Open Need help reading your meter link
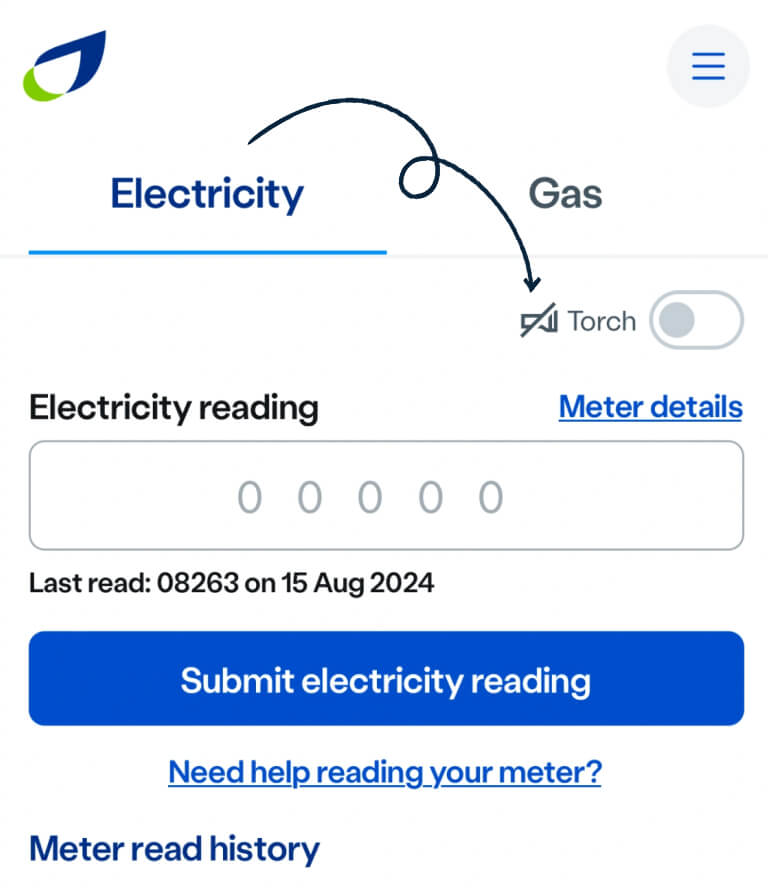 (x=385, y=772)
